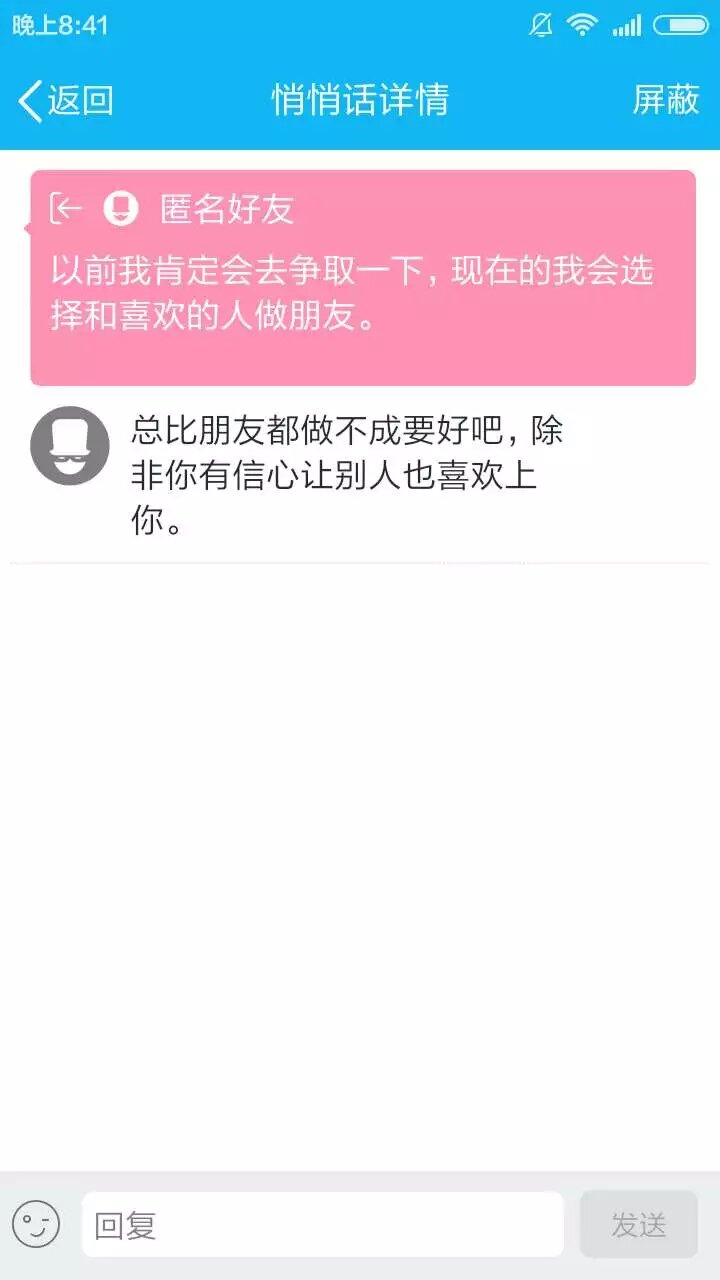Select the reply starting with 总比朋友都做不成
Viewport: 720px width, 1280px height.
click(x=347, y=476)
